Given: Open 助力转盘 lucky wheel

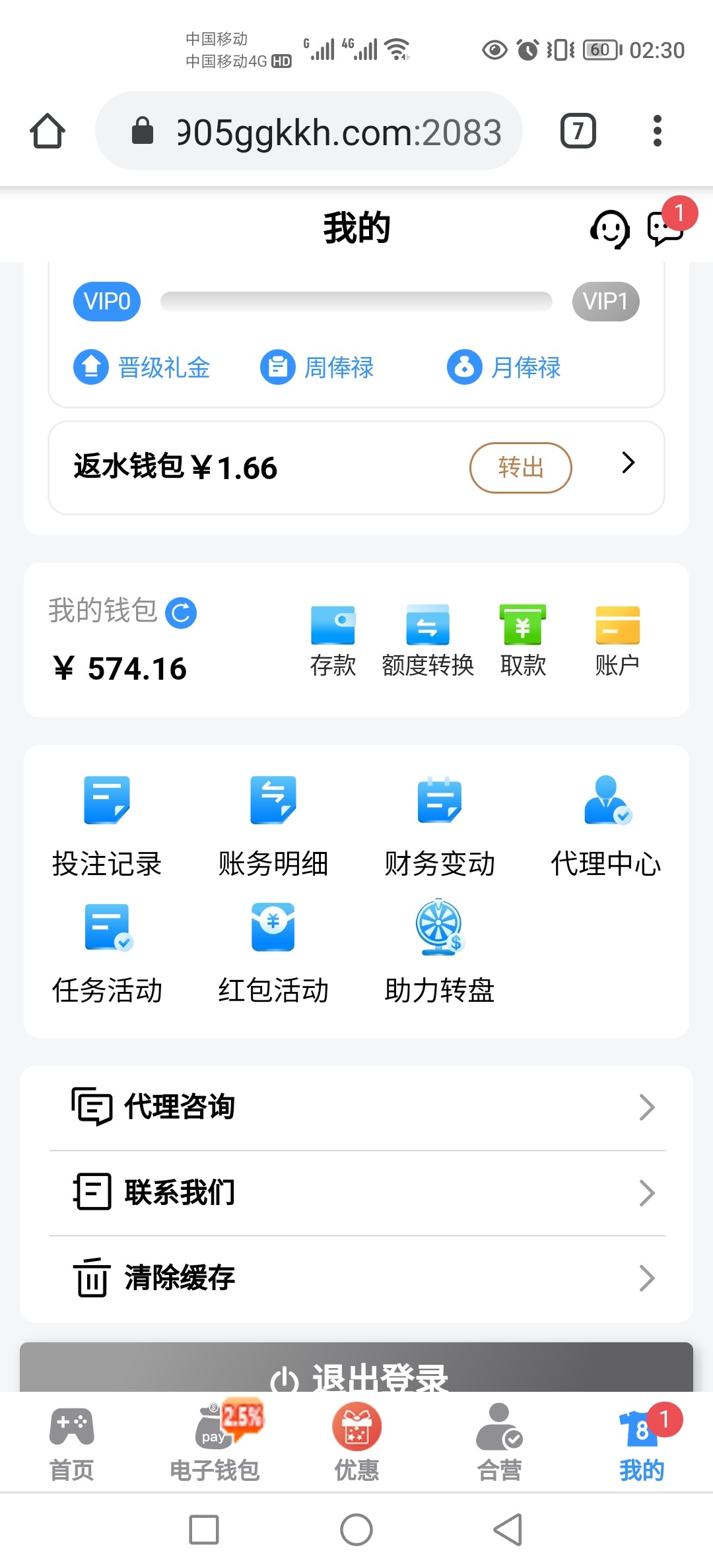Looking at the screenshot, I should [x=440, y=952].
